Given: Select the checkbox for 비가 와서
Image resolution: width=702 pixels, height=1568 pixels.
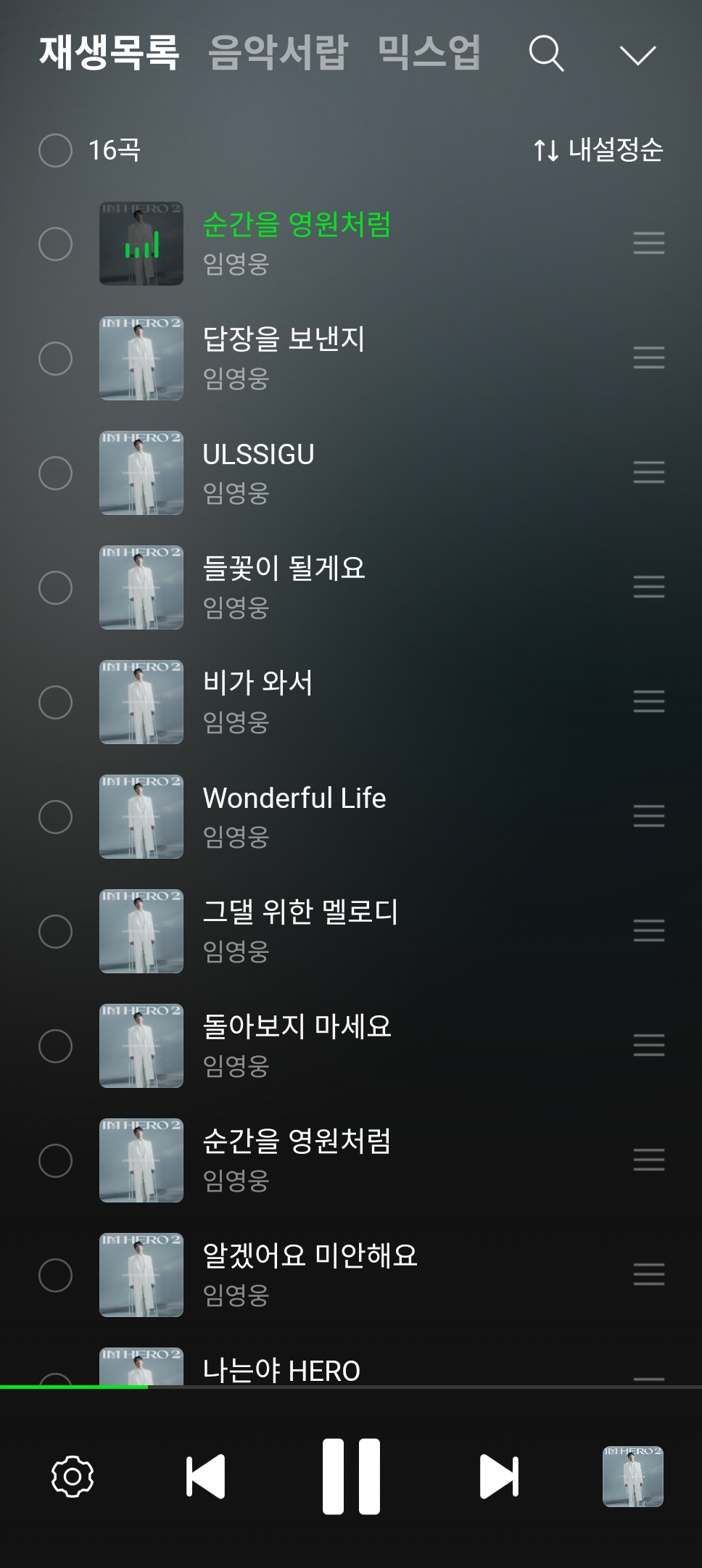Looking at the screenshot, I should (x=55, y=702).
